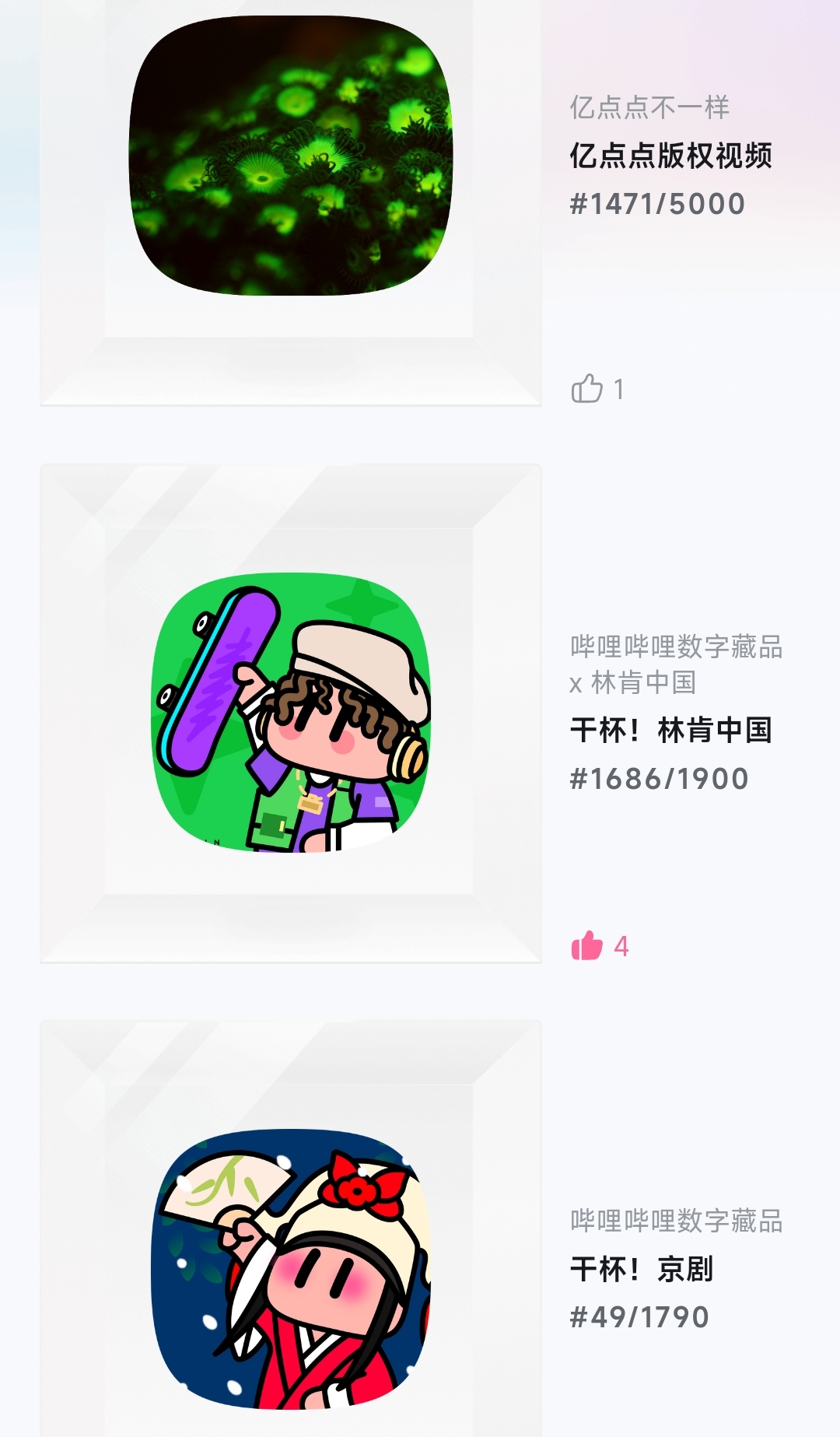Like the 亿点点版权视频 collectible
The image size is (840, 1437).
coord(587,388)
